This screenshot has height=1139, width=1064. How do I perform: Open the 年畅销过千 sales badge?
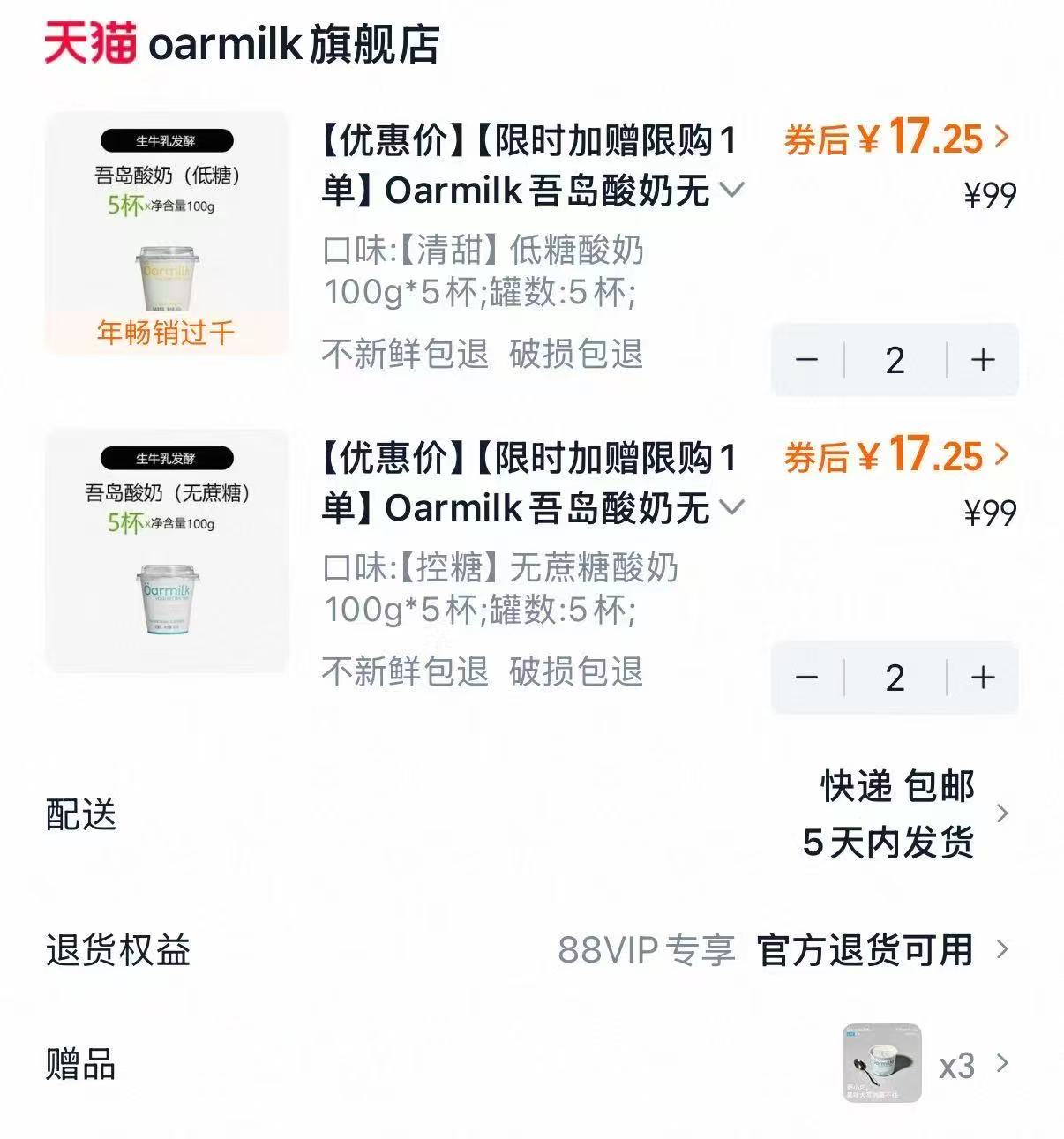[x=164, y=333]
